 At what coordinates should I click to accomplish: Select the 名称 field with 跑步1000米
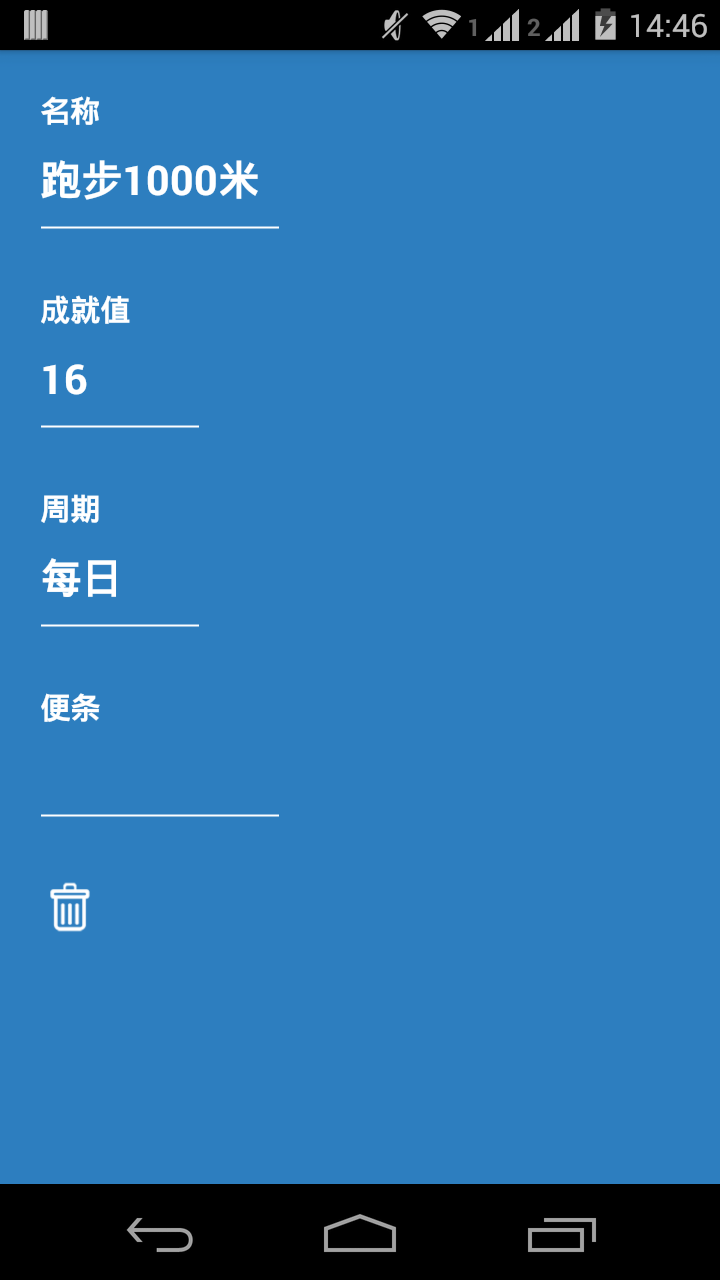(150, 180)
